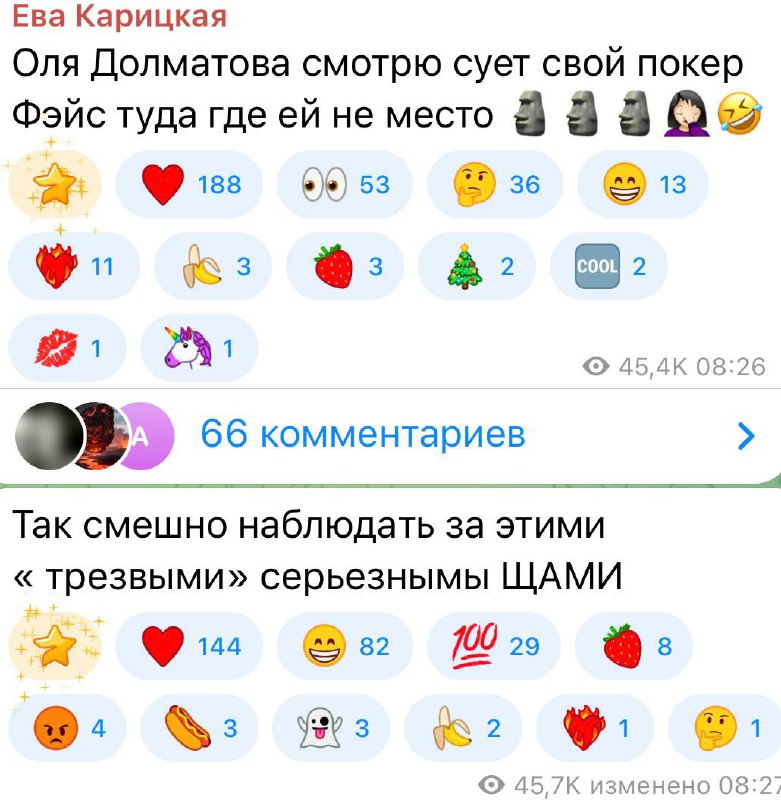Image resolution: width=781 pixels, height=800 pixels.
Task: Tap the grinning reaction with 82
Action: [x=345, y=646]
